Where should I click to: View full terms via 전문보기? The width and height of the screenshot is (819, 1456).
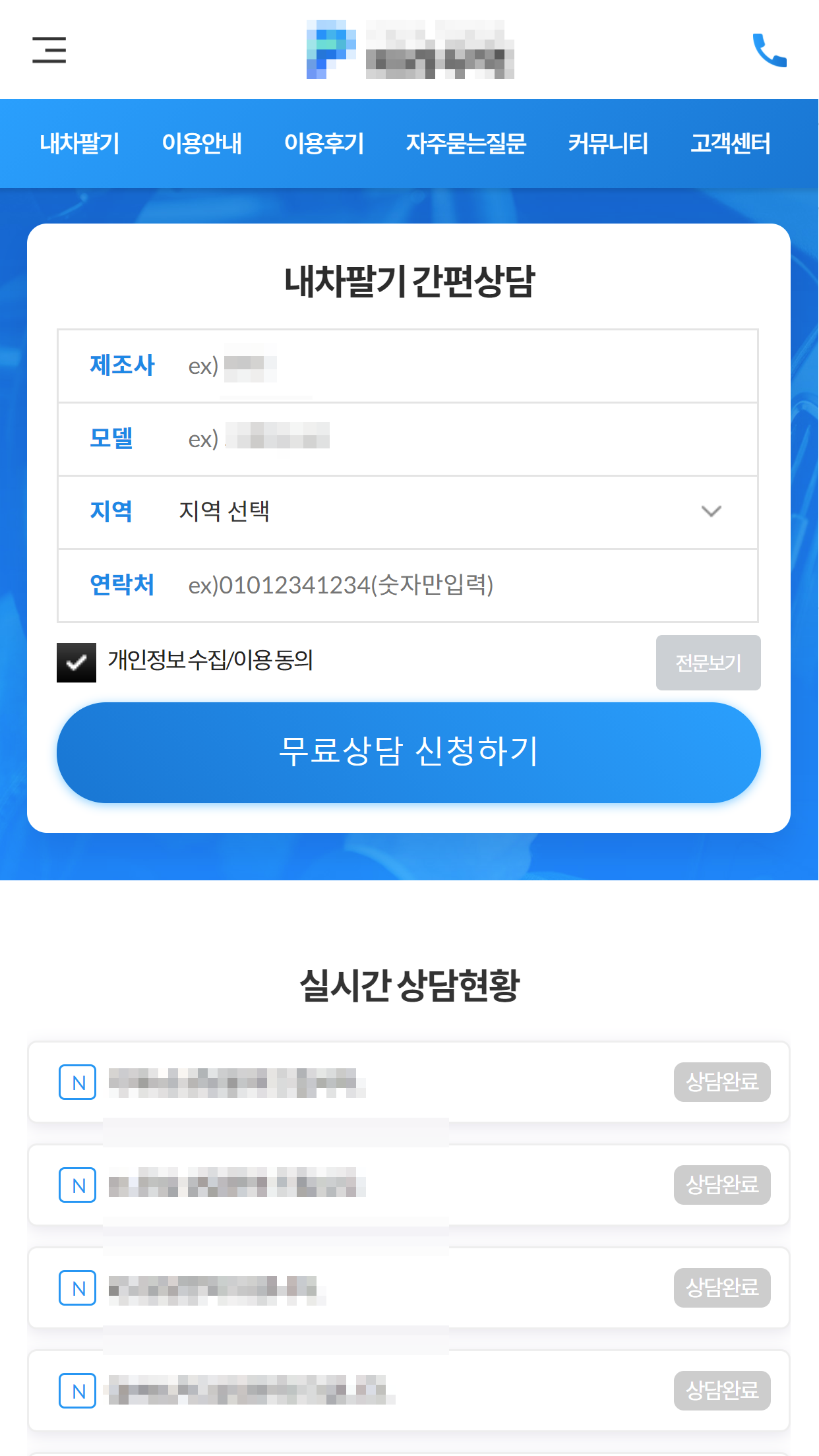tap(708, 663)
